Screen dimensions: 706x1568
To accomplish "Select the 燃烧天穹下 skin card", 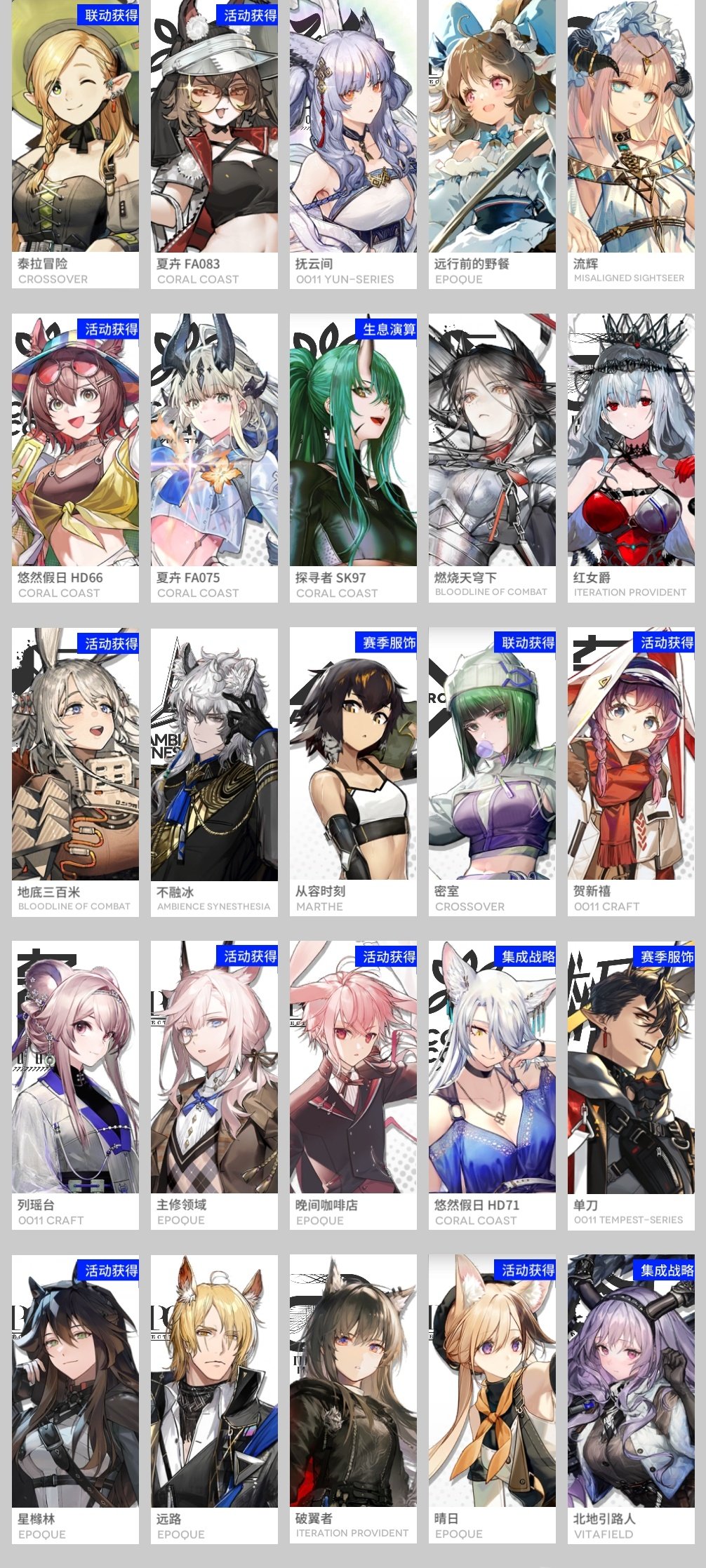I will click(x=492, y=457).
